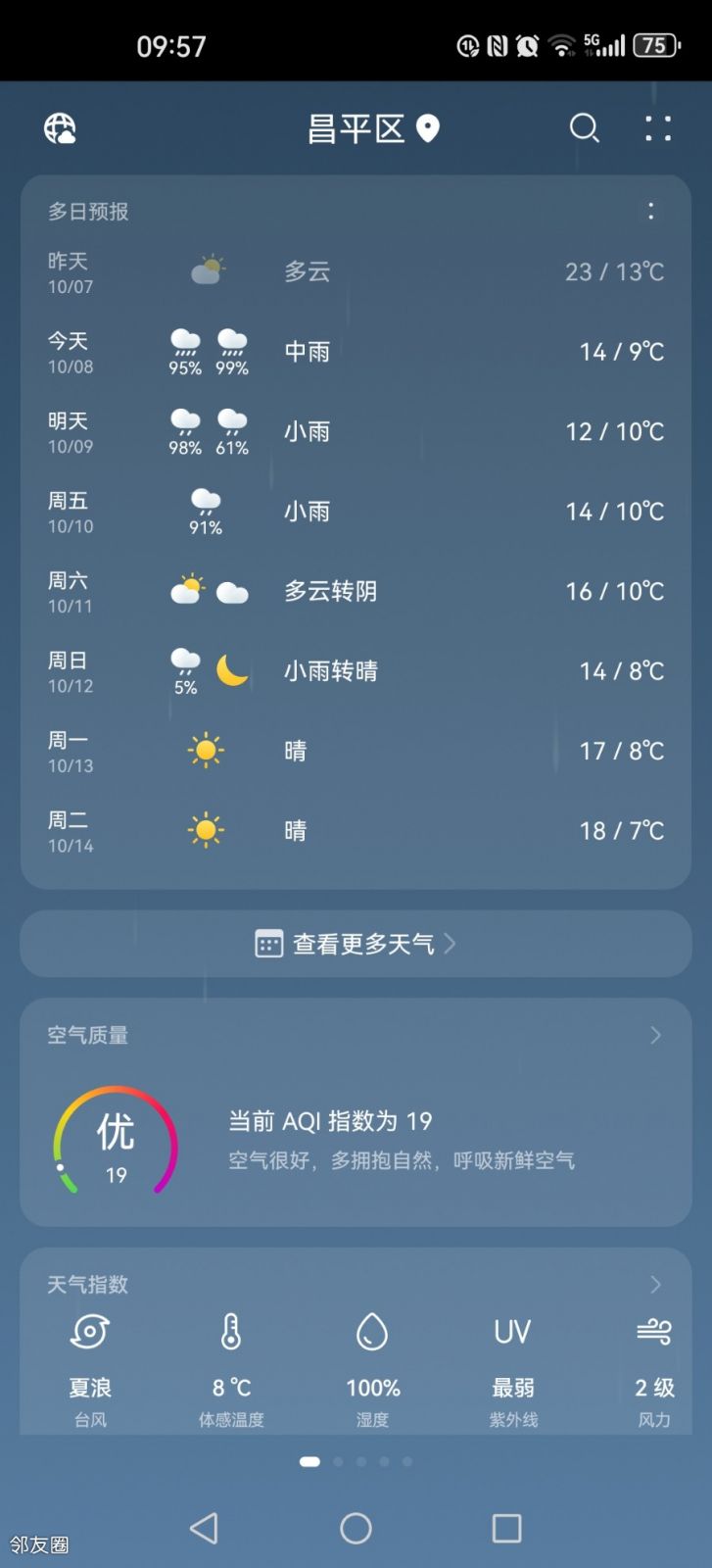Open the globe weather map icon
The height and width of the screenshot is (1568, 712).
60,128
